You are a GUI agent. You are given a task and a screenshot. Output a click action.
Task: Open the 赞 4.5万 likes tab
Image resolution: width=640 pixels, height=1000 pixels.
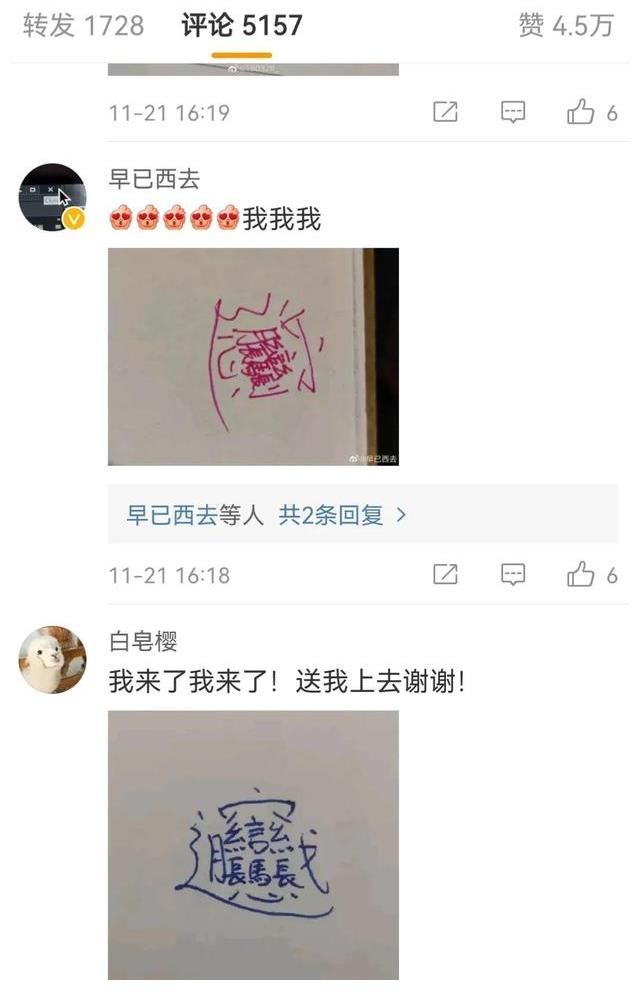566,26
